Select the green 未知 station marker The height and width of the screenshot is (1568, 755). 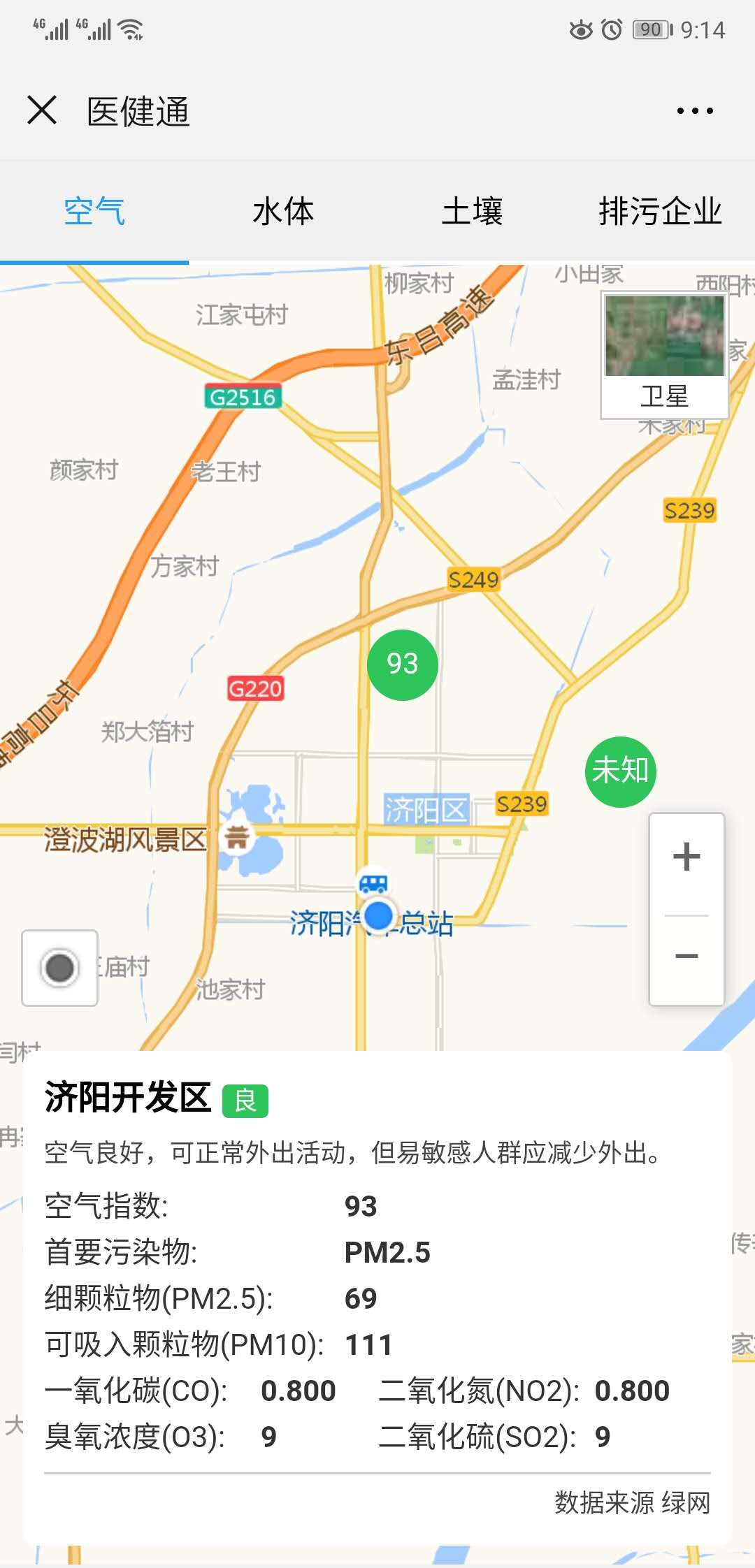[620, 771]
